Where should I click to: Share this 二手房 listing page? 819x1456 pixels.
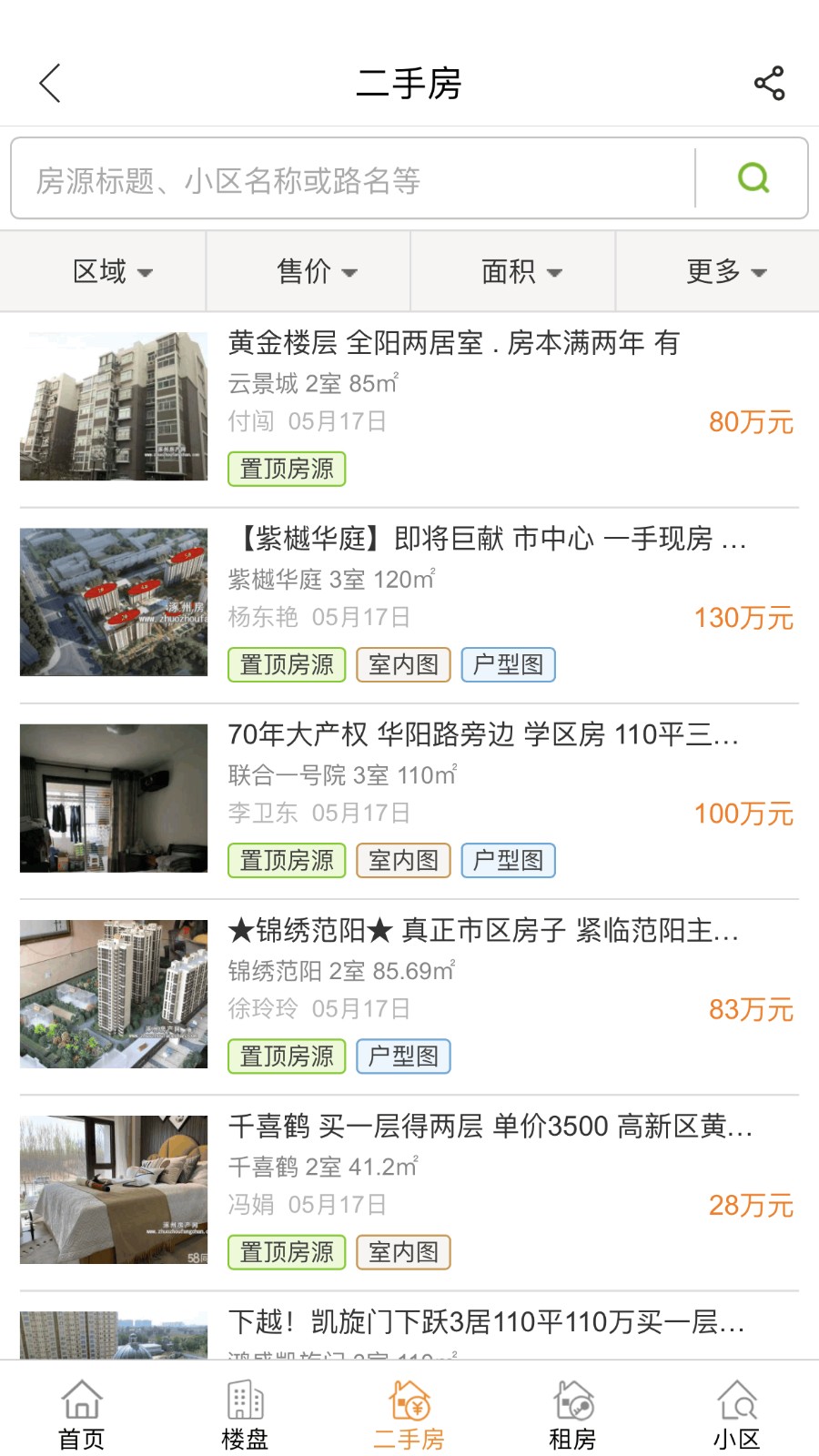coord(769,84)
